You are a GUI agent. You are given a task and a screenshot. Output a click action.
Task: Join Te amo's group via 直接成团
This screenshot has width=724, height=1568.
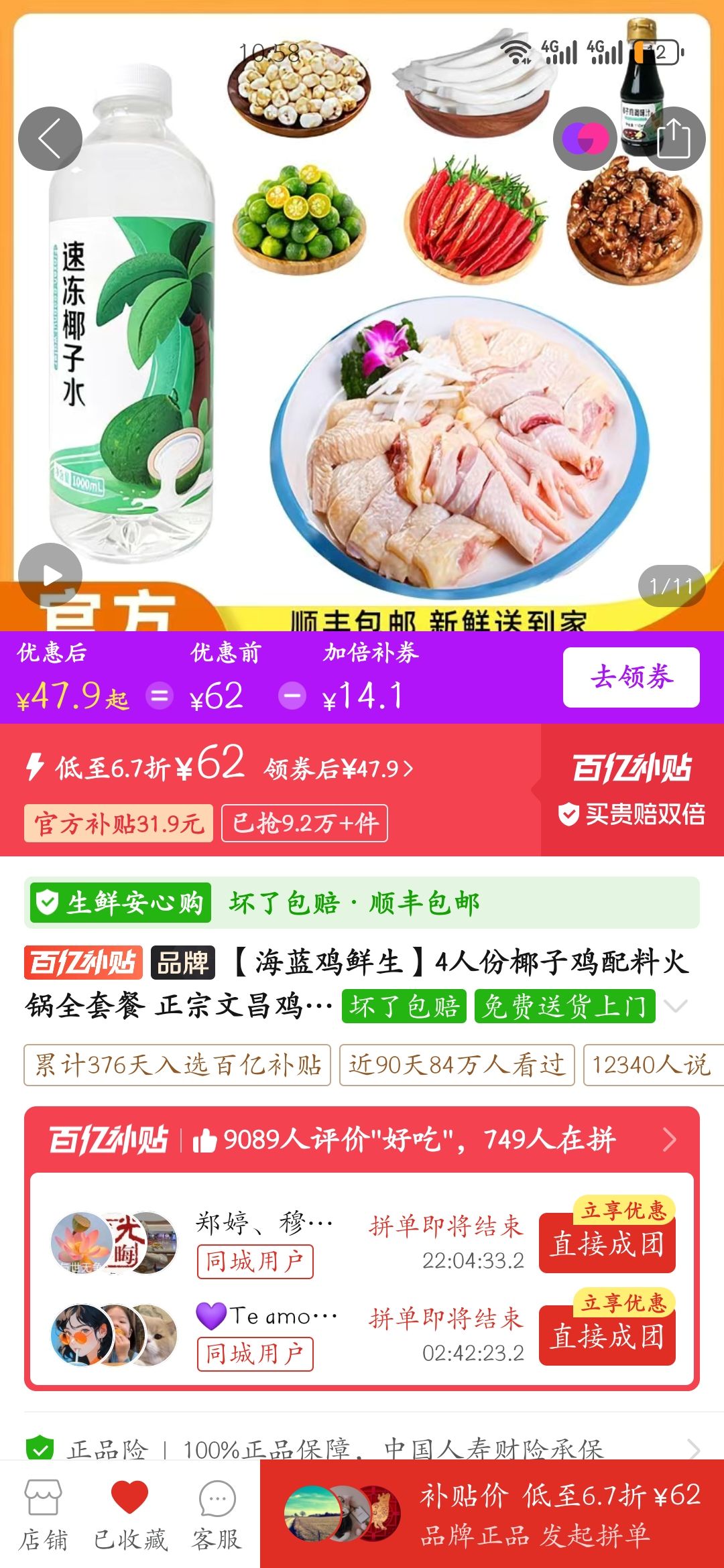(x=607, y=1336)
